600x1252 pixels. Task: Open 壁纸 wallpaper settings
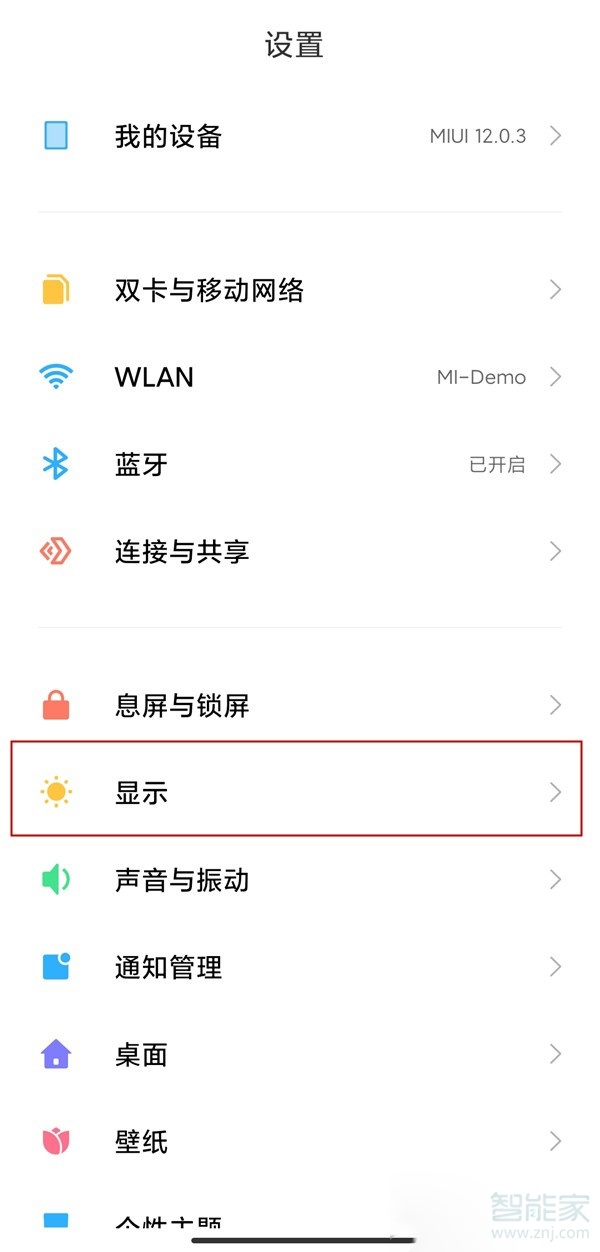(300, 1141)
